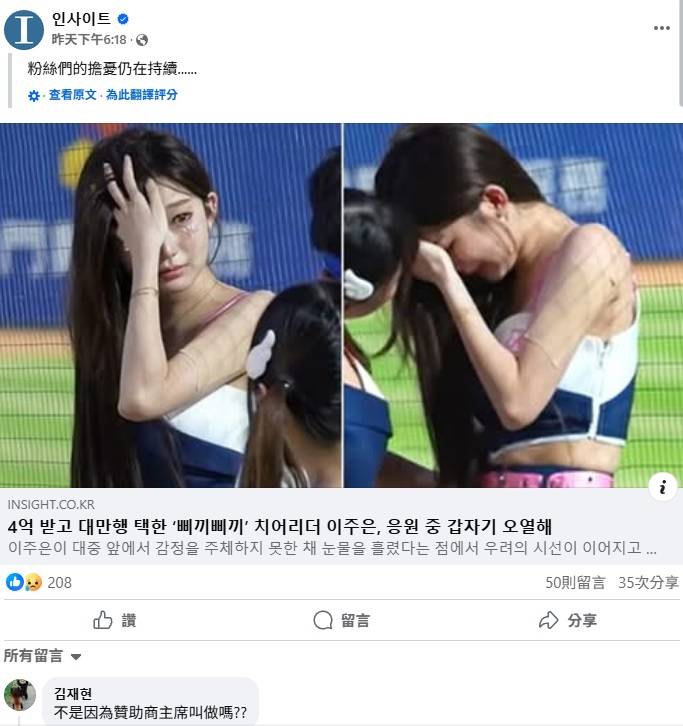The height and width of the screenshot is (726, 683).
Task: Open the article headline about cheerleader 이주은
Action: pyautogui.click(x=279, y=526)
